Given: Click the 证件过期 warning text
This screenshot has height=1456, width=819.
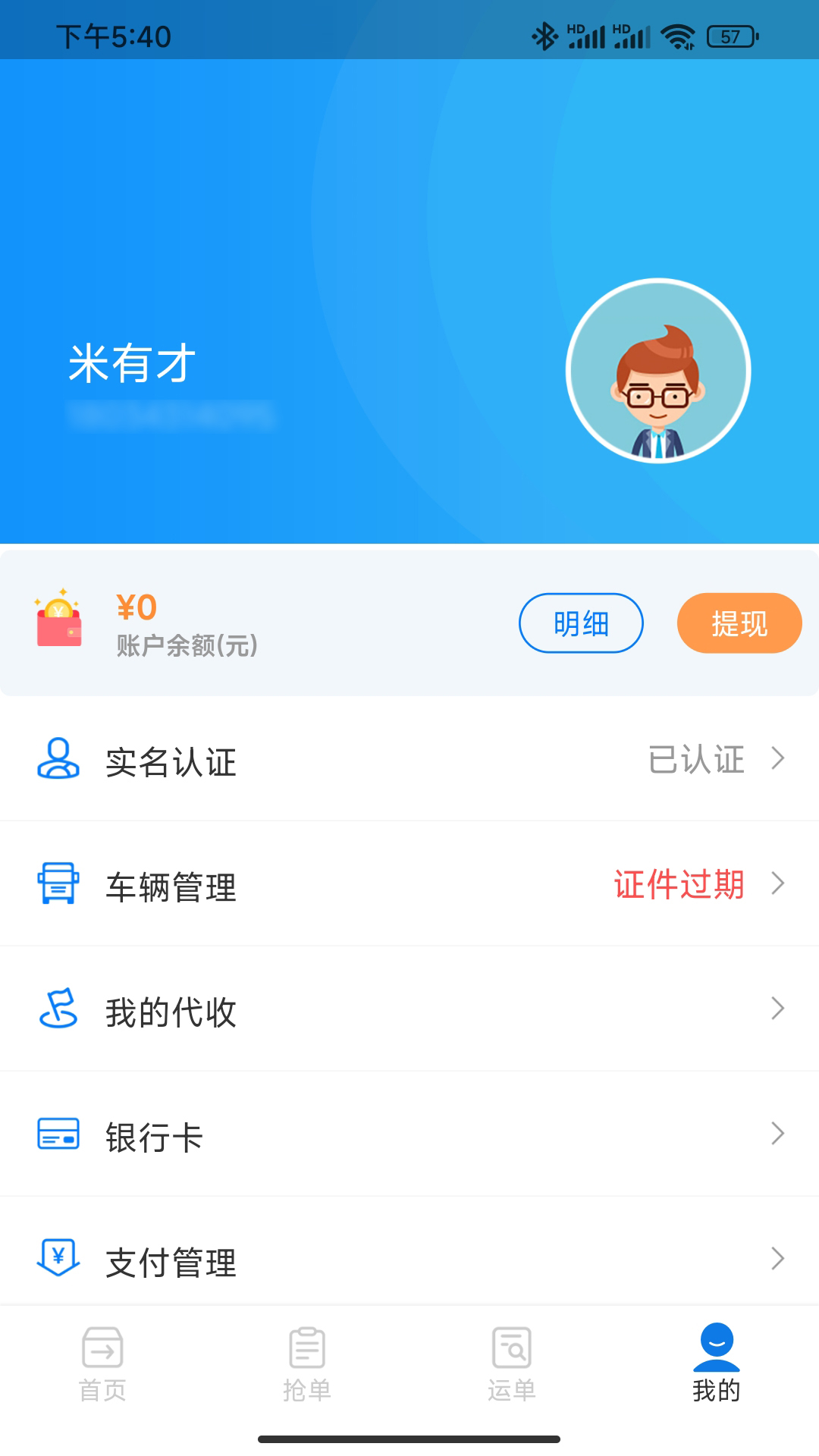Looking at the screenshot, I should [679, 884].
